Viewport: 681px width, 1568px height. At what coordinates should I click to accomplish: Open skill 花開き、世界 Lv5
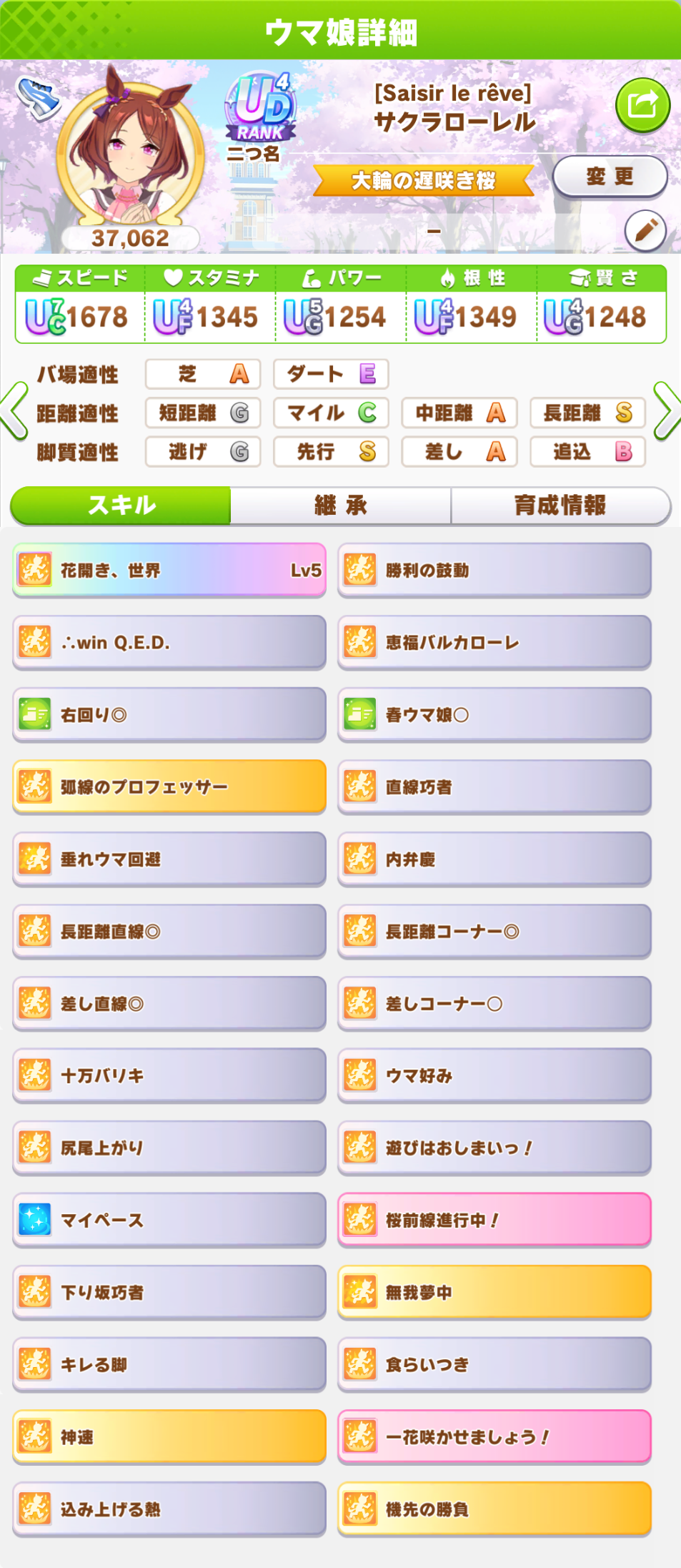[x=169, y=570]
